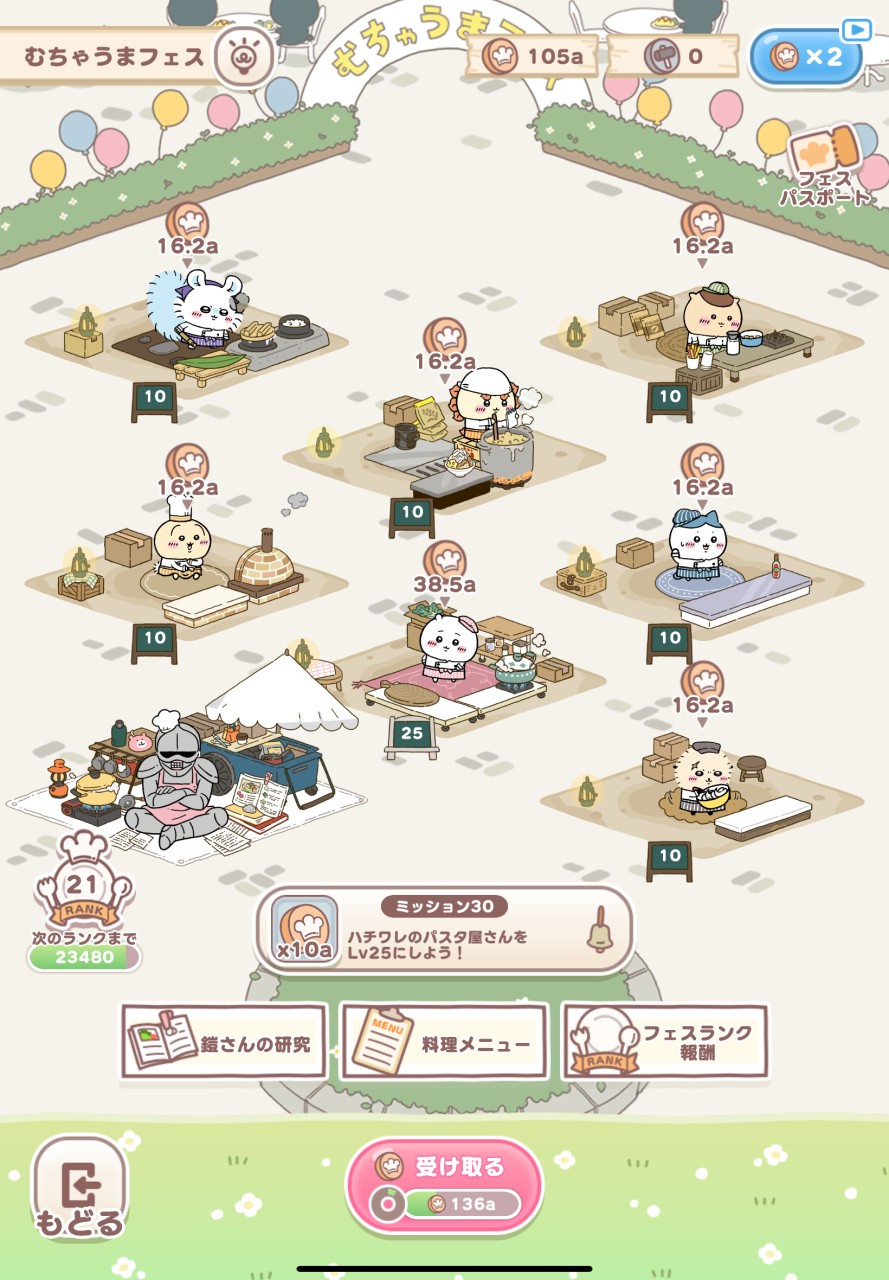Viewport: 889px width, 1280px height.
Task: Open the ミッション30 mission banner
Action: coord(444,931)
